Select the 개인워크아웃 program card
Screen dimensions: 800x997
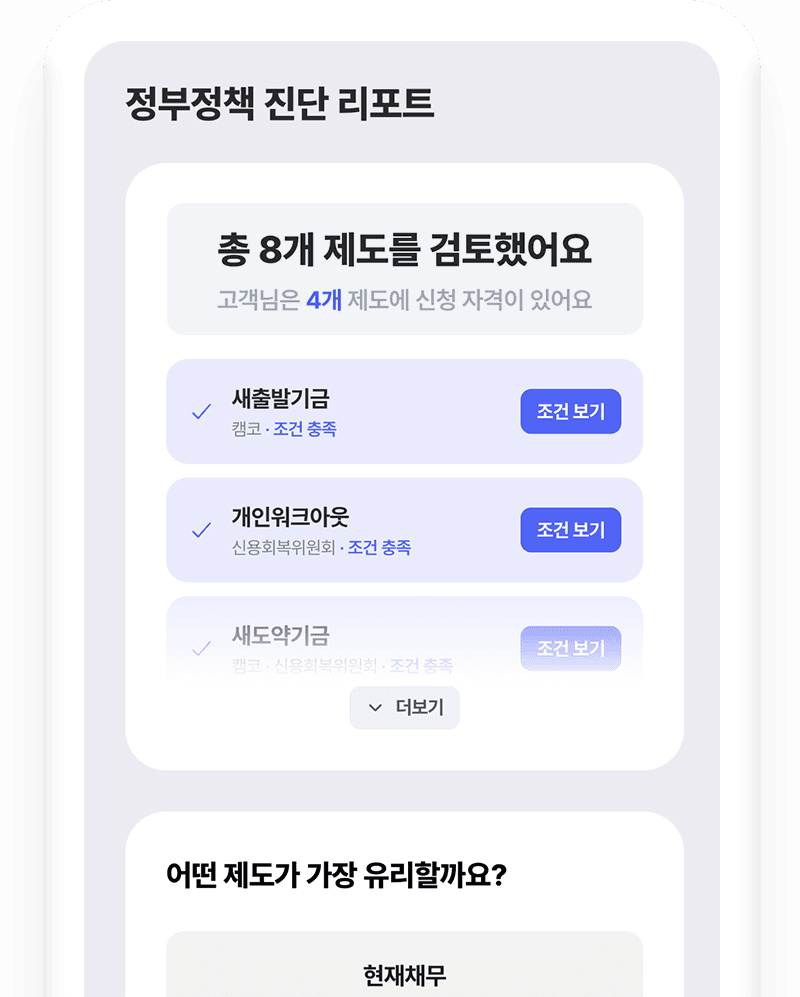404,530
